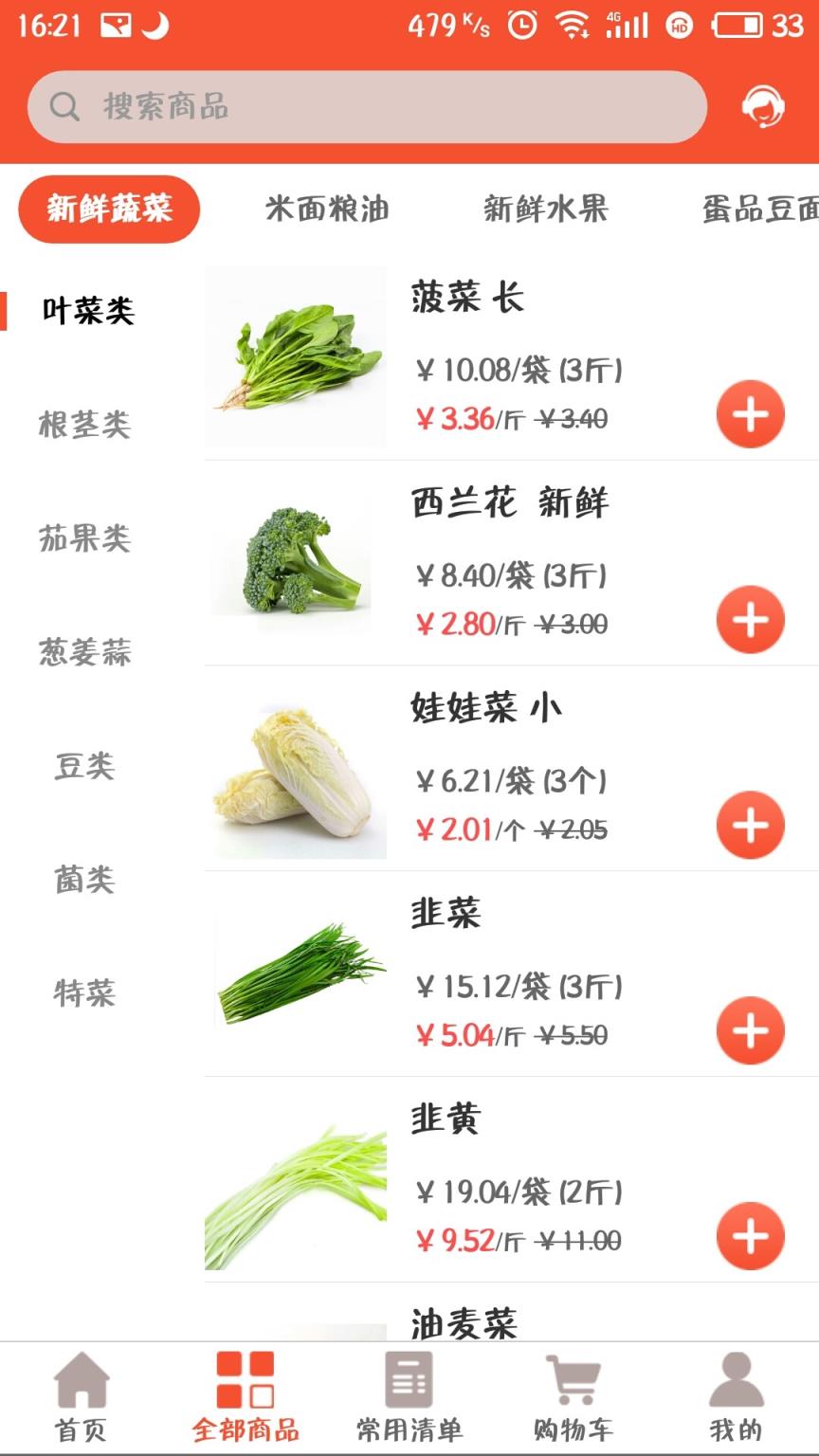Add 菠菜 长 to cart with plus button
The image size is (819, 1456).
tap(750, 414)
